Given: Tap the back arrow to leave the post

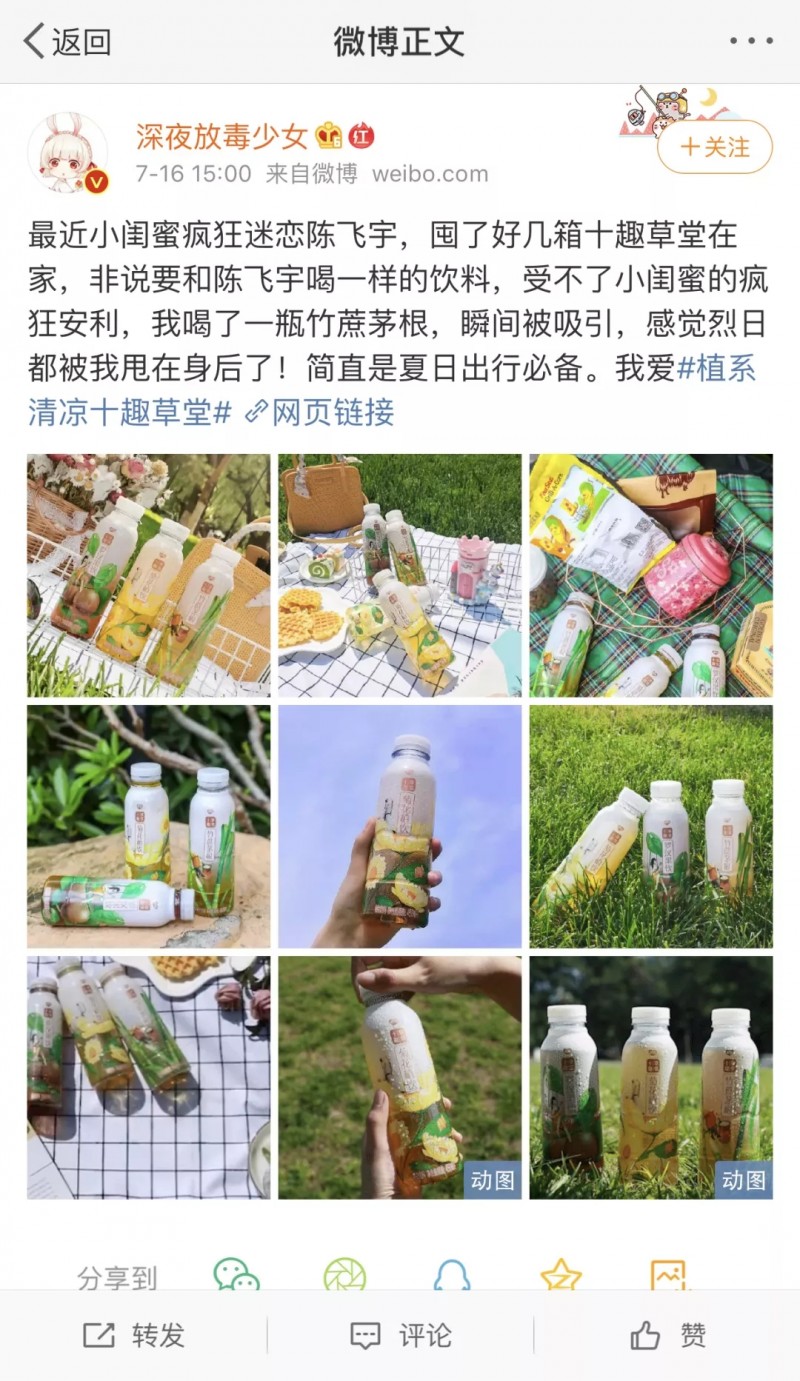Looking at the screenshot, I should [30, 40].
